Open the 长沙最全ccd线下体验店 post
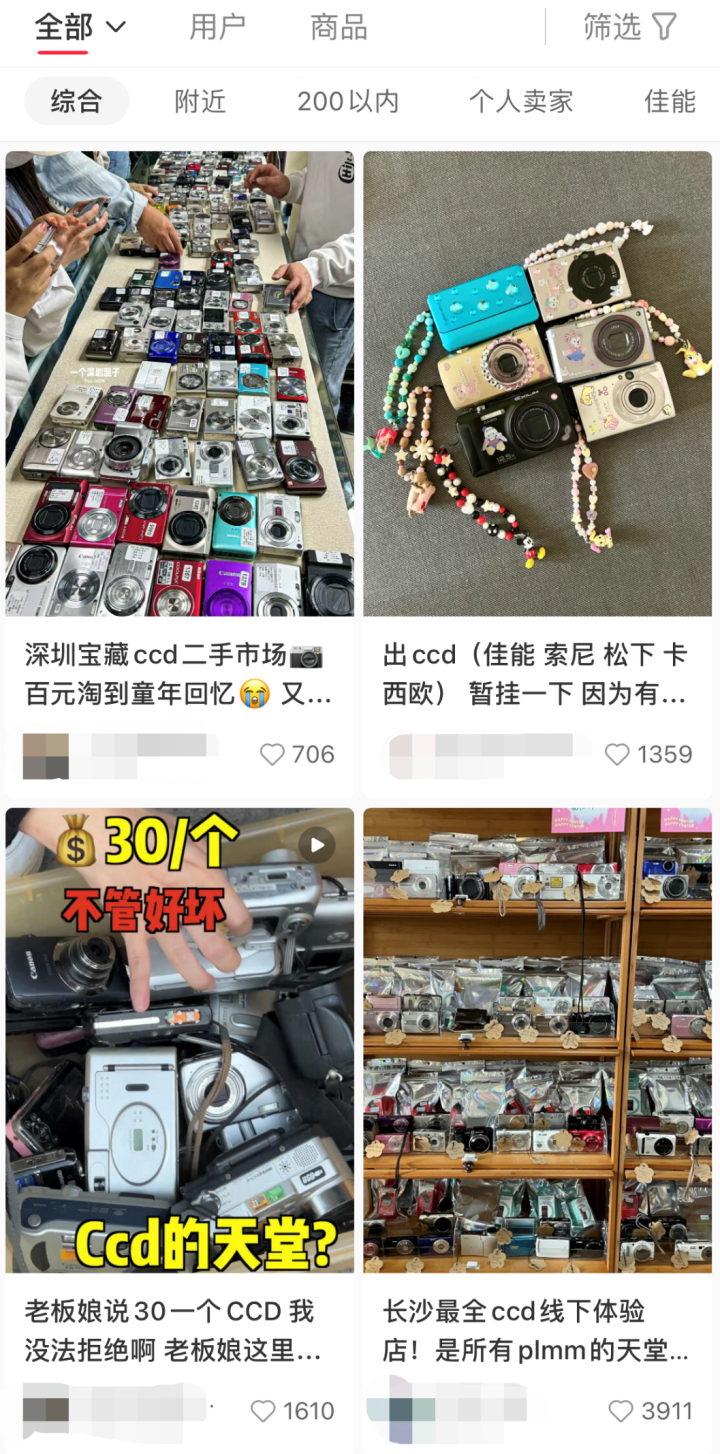The width and height of the screenshot is (720, 1454). click(x=537, y=1040)
